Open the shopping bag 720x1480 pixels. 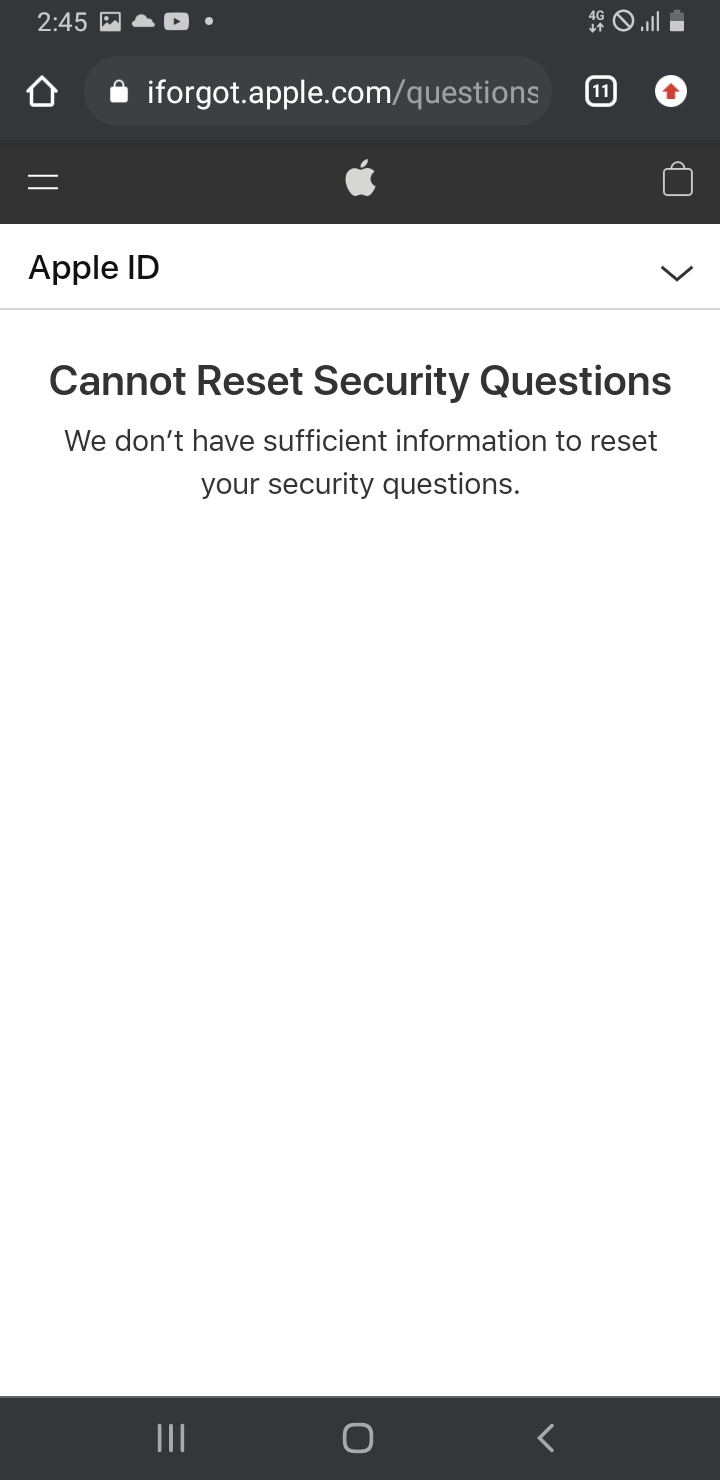677,180
